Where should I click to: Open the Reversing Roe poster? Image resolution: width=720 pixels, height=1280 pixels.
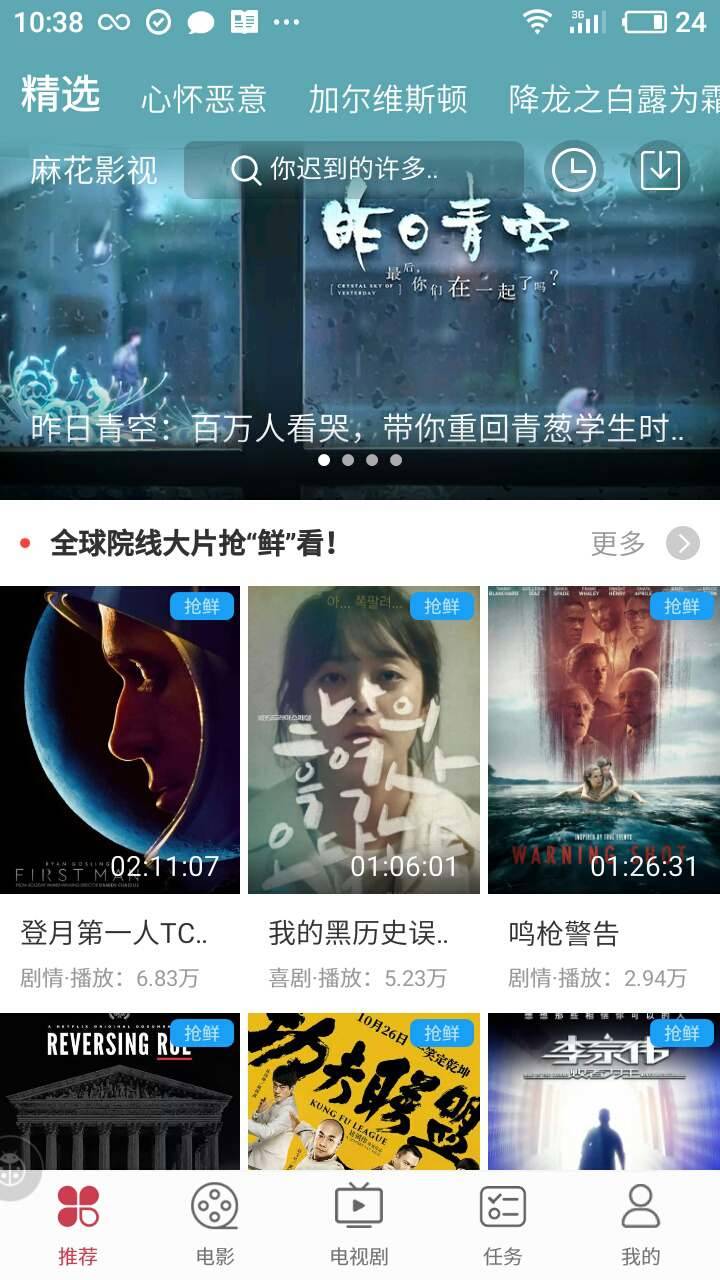pos(120,1090)
